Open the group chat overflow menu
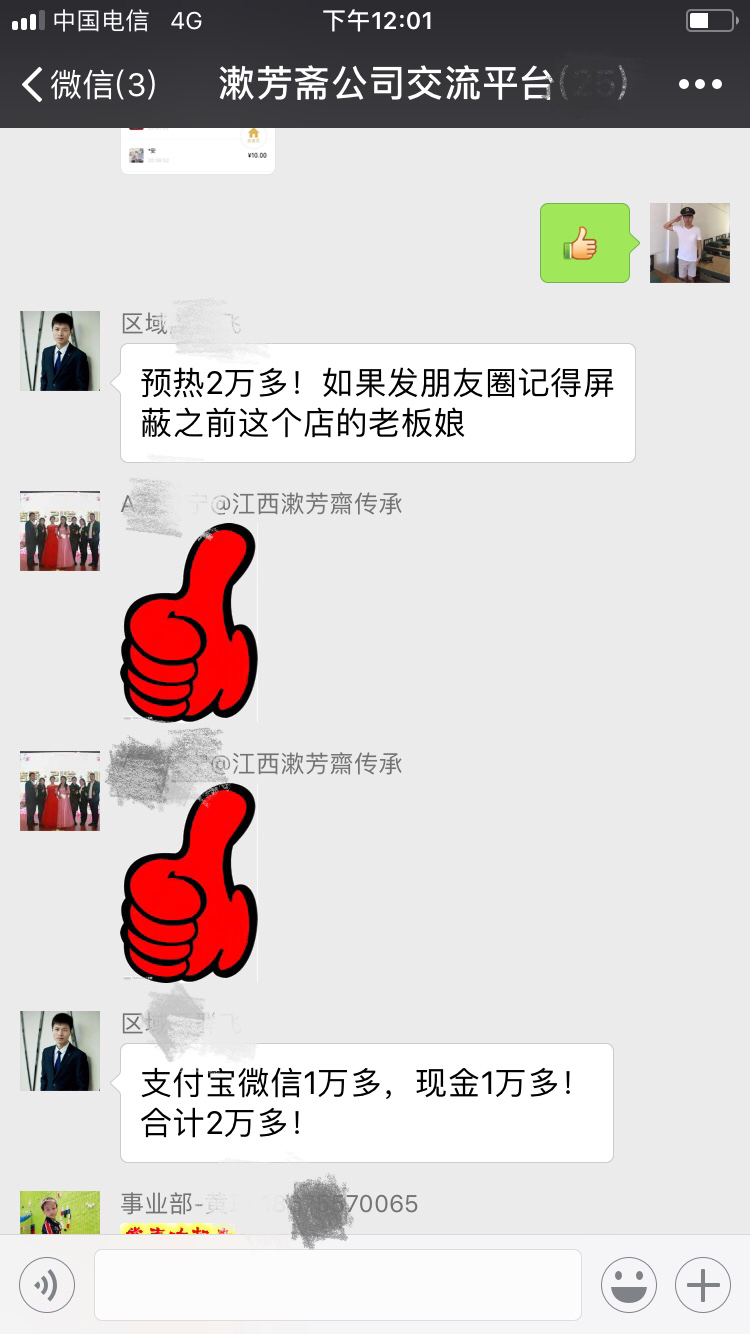The image size is (750, 1334). (x=700, y=85)
